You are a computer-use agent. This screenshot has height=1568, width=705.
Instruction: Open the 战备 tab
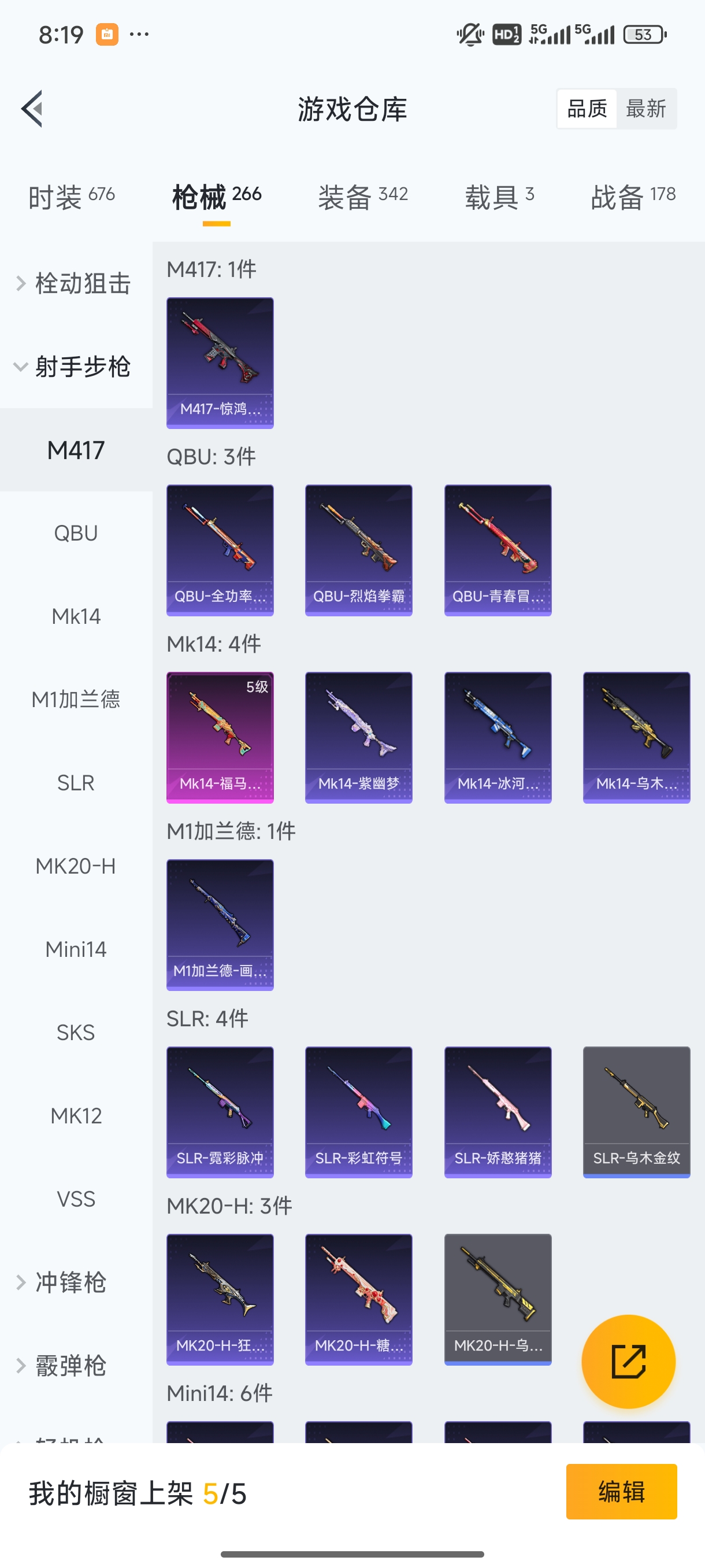point(633,197)
